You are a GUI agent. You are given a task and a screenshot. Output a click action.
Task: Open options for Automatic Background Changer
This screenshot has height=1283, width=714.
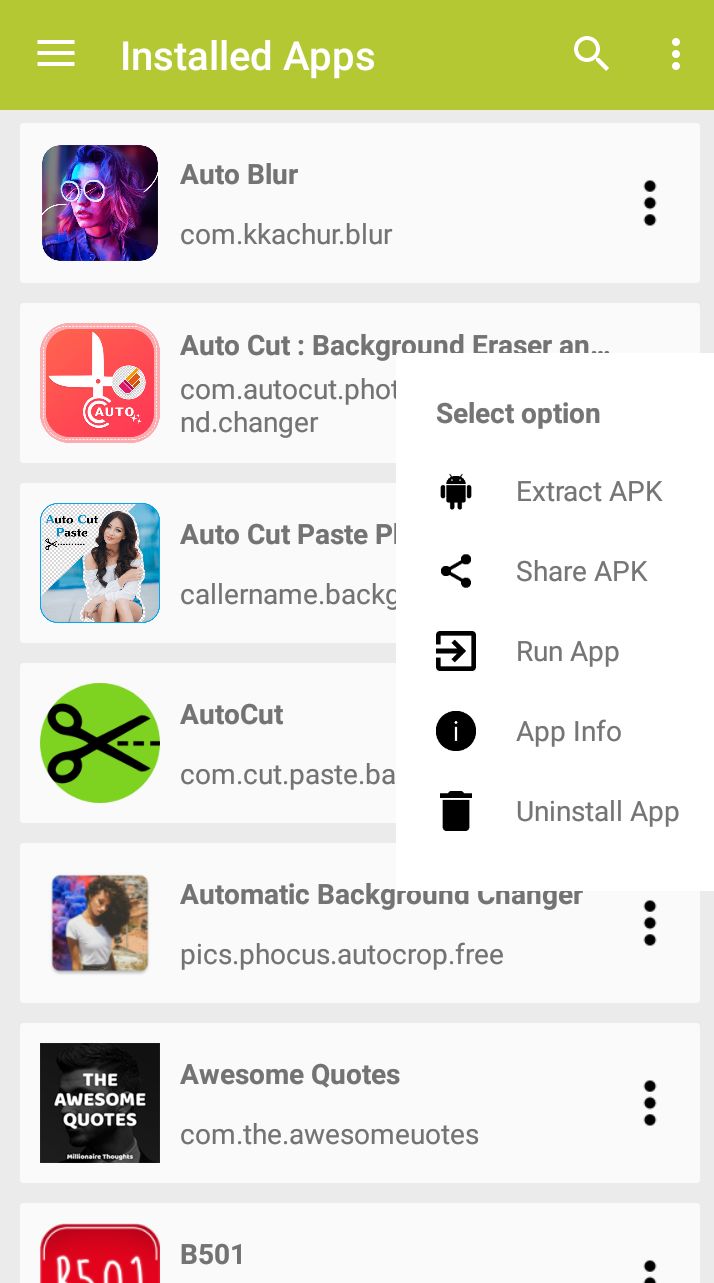pyautogui.click(x=650, y=923)
